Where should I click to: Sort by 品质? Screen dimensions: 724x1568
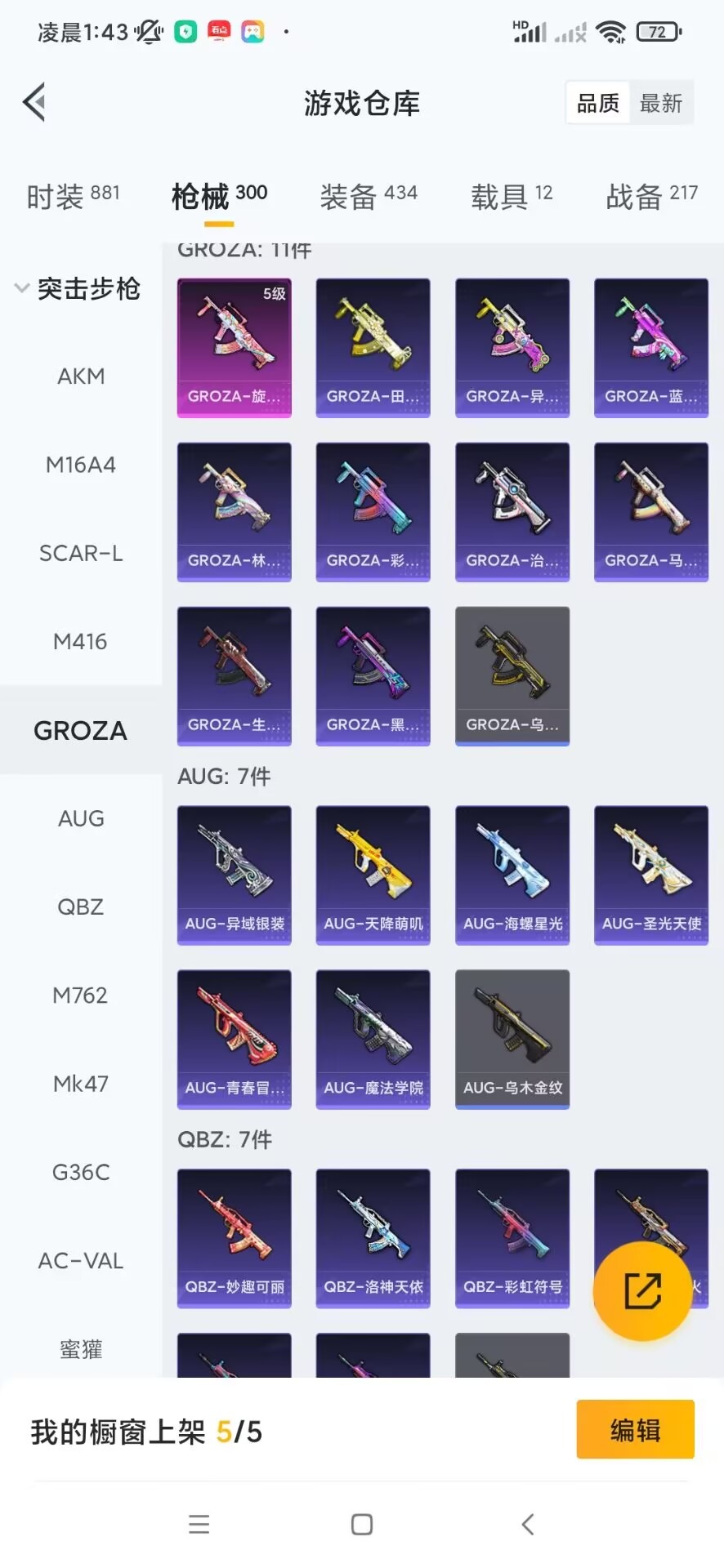[x=598, y=103]
